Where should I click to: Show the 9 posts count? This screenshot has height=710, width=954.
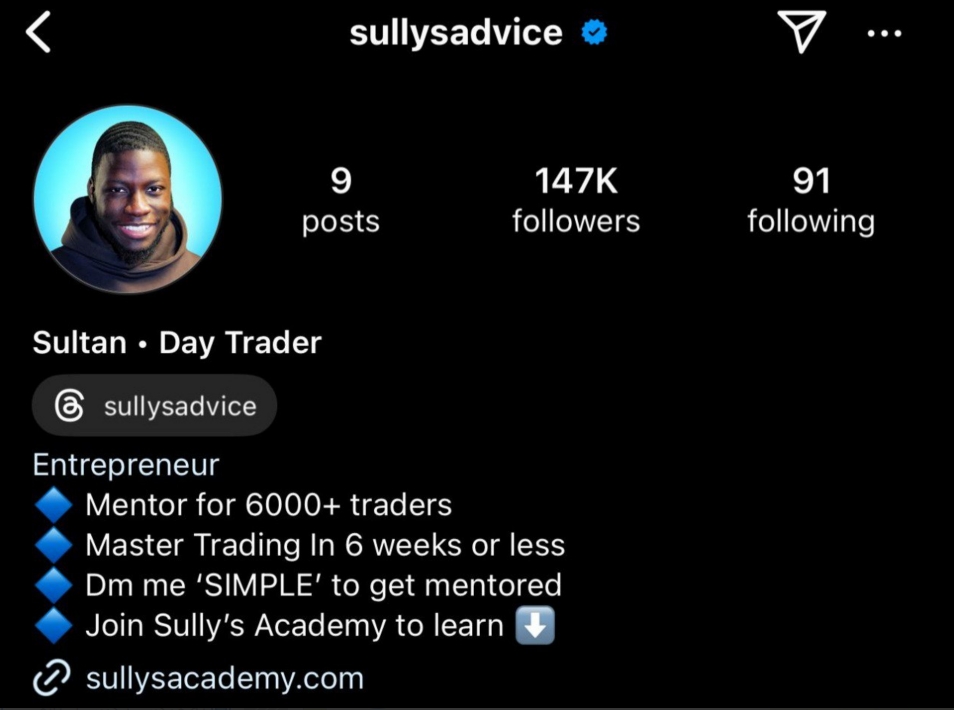340,200
